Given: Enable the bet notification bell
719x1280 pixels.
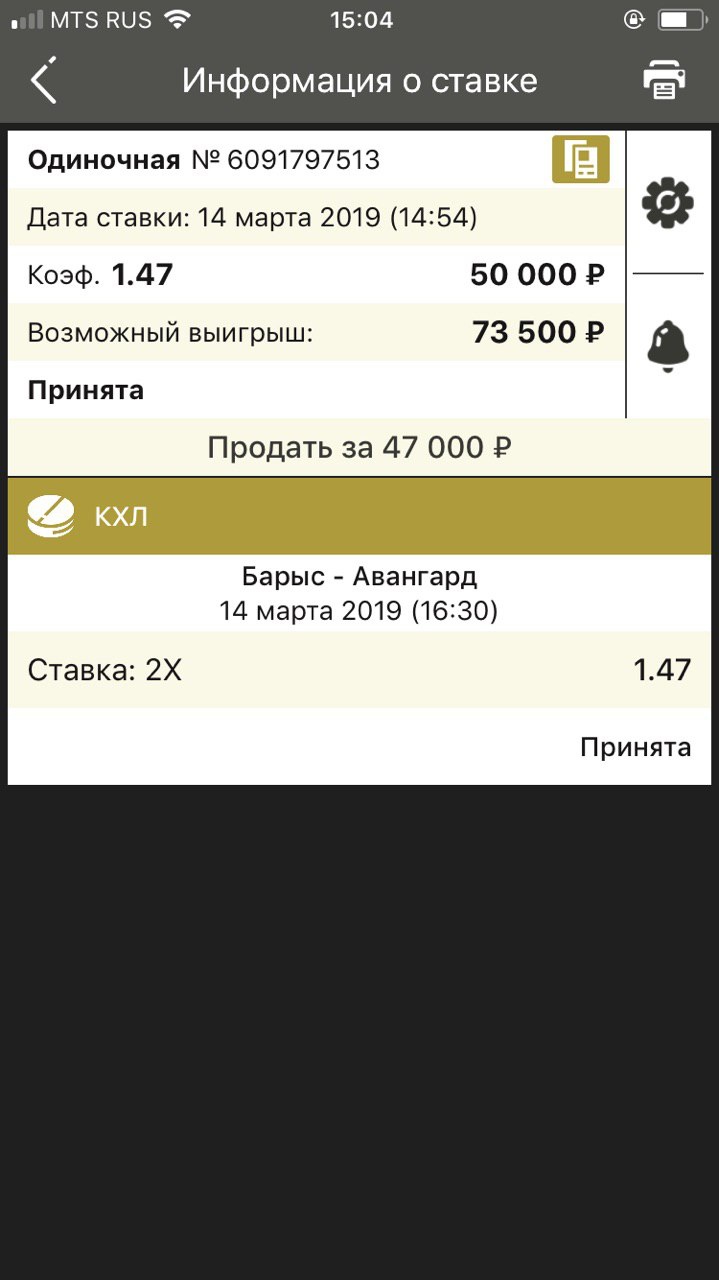Looking at the screenshot, I should [667, 347].
